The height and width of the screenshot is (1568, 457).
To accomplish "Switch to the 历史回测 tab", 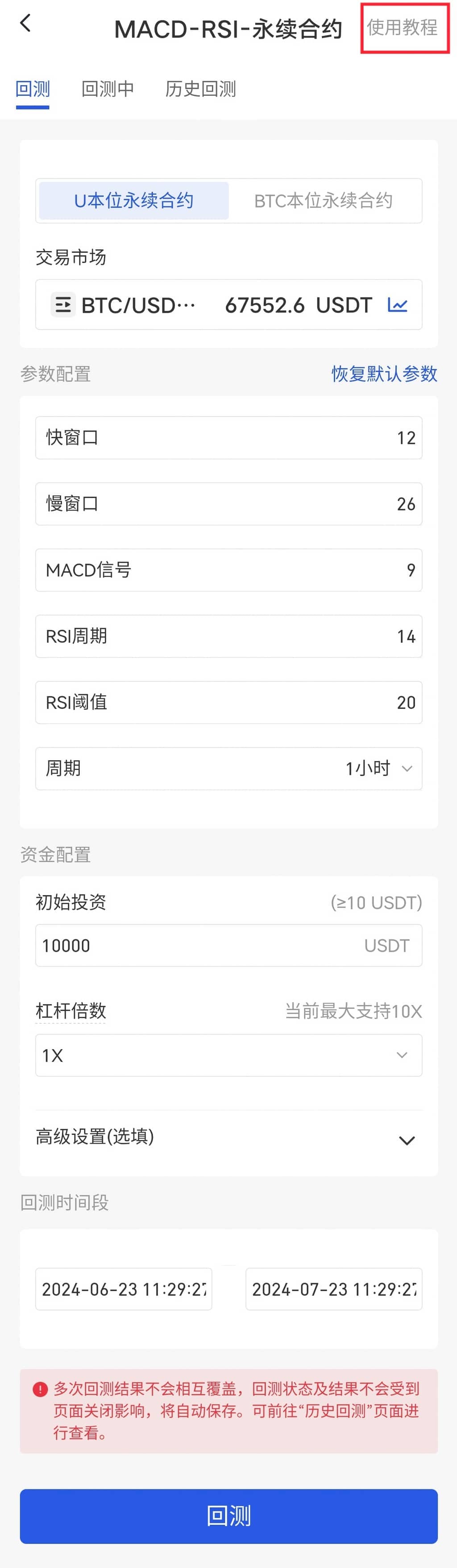I will tap(200, 89).
